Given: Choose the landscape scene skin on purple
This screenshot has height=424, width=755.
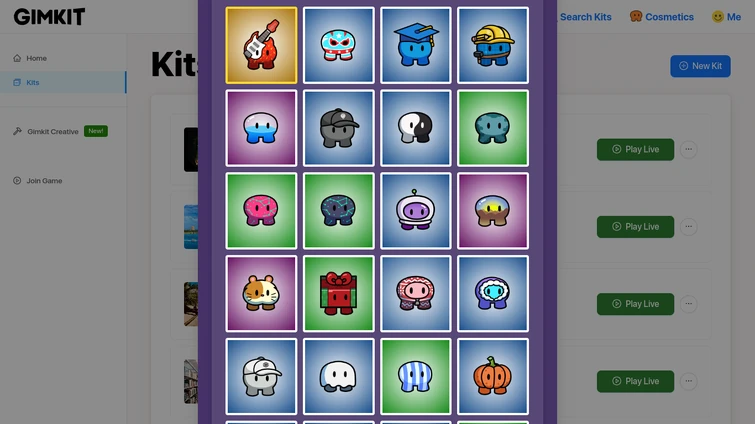Looking at the screenshot, I should [493, 211].
